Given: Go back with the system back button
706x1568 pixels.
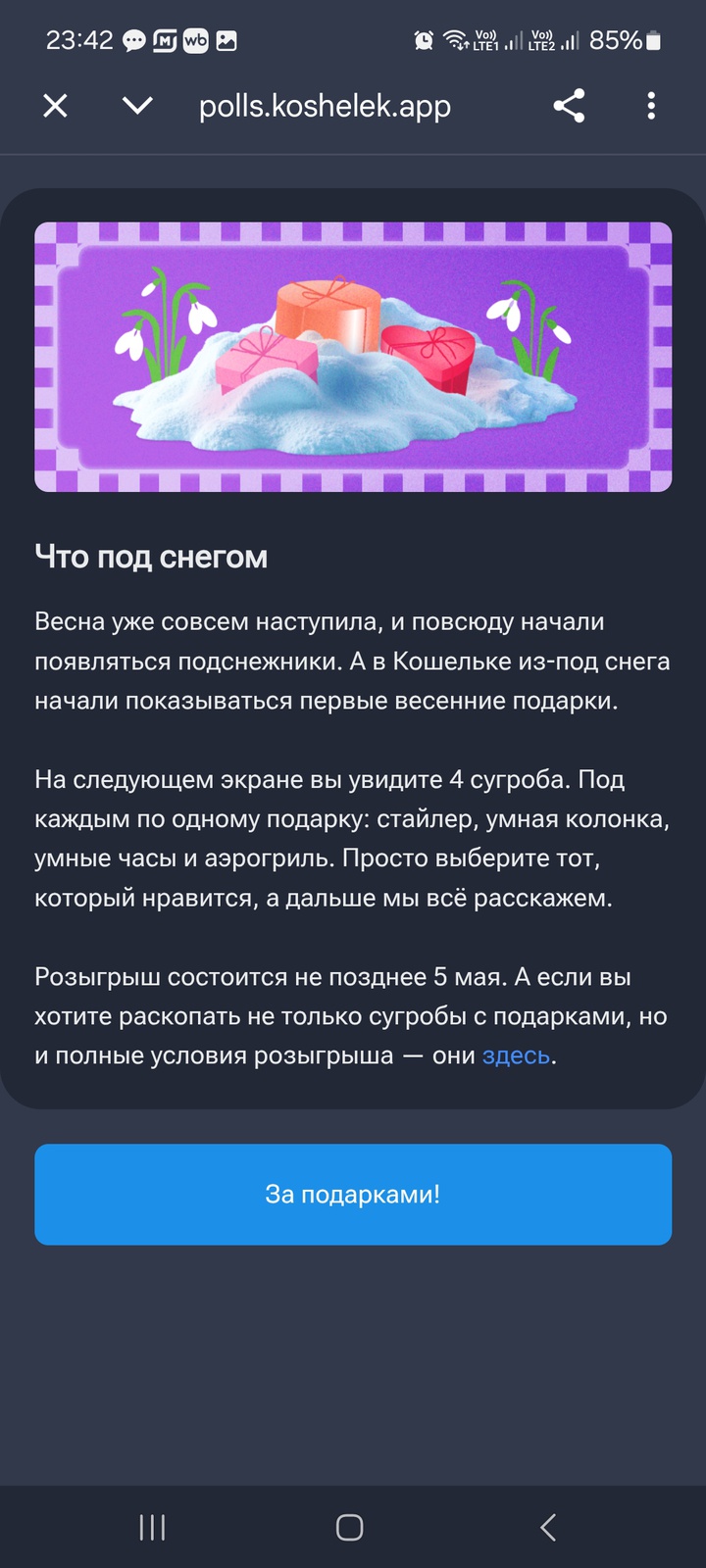Looking at the screenshot, I should click(x=549, y=1527).
